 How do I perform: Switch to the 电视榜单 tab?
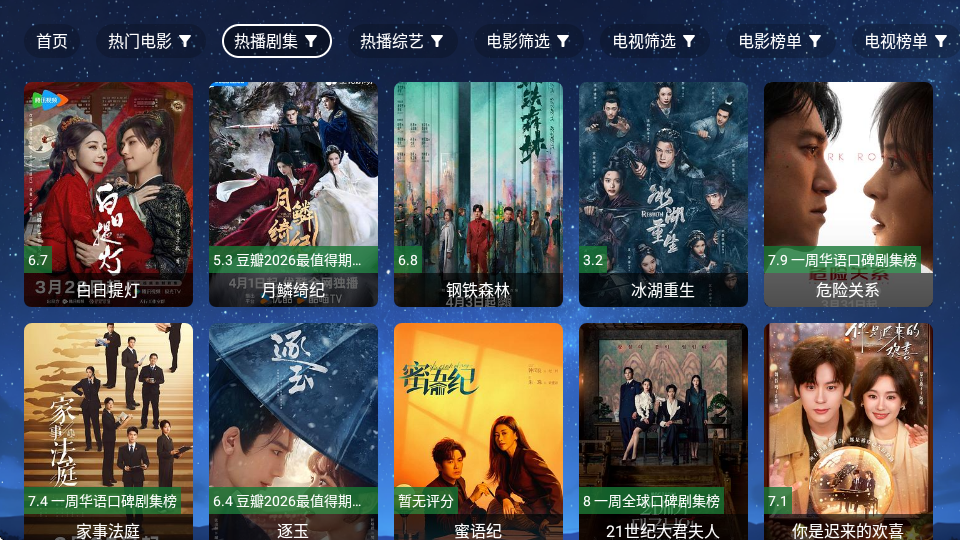(906, 41)
